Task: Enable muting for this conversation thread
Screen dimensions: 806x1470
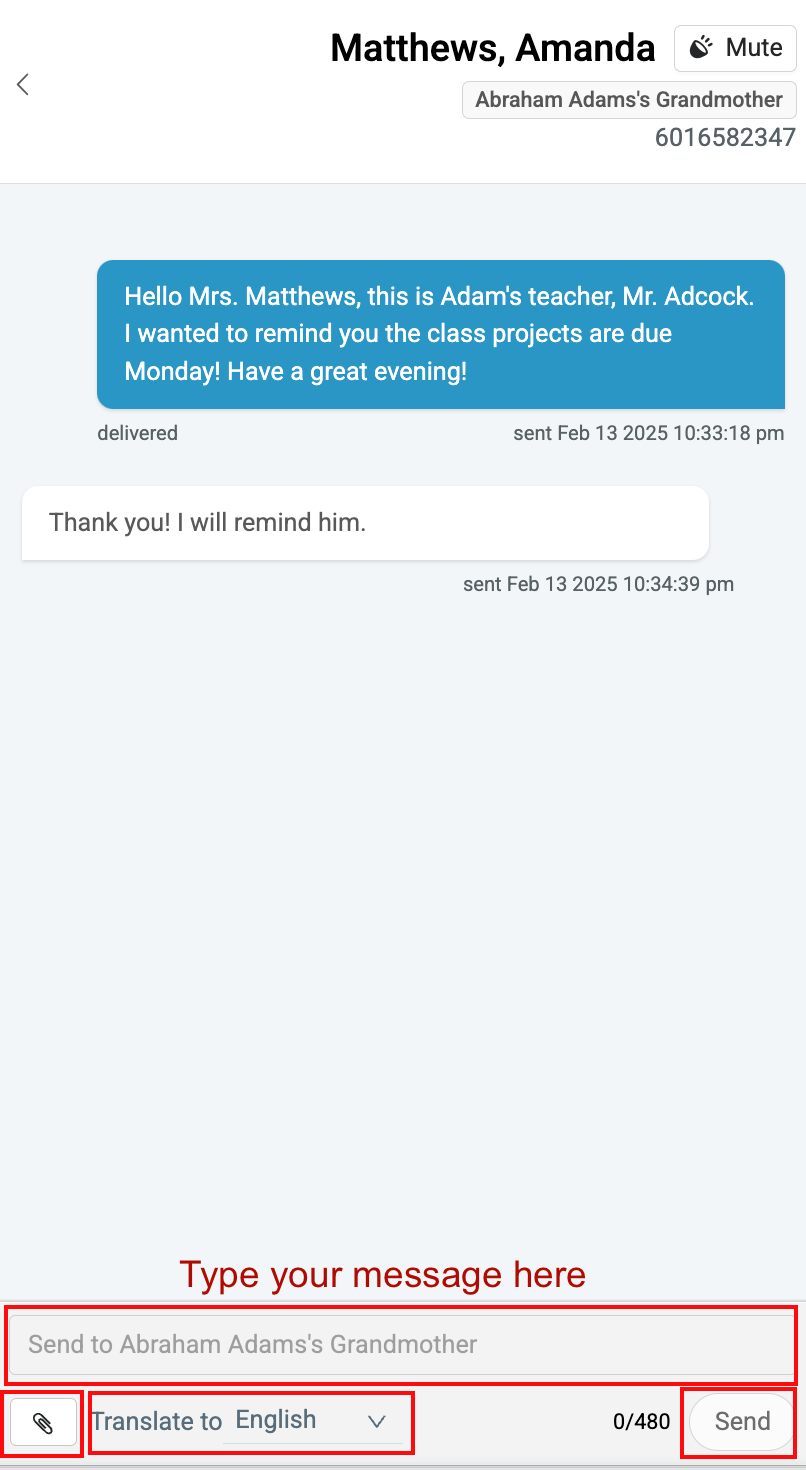Action: click(735, 47)
